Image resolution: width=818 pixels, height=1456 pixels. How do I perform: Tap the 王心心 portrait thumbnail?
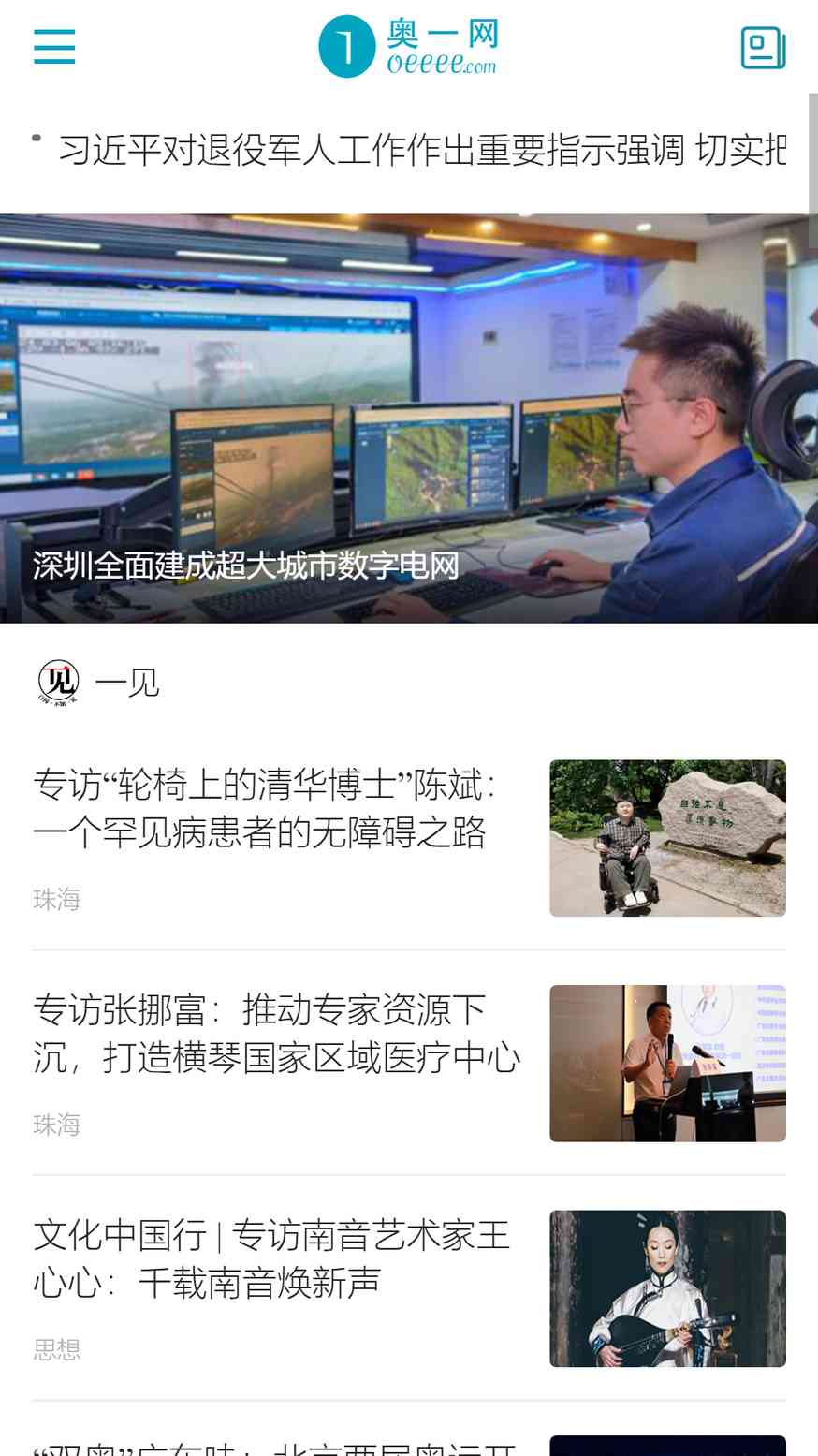(667, 1288)
